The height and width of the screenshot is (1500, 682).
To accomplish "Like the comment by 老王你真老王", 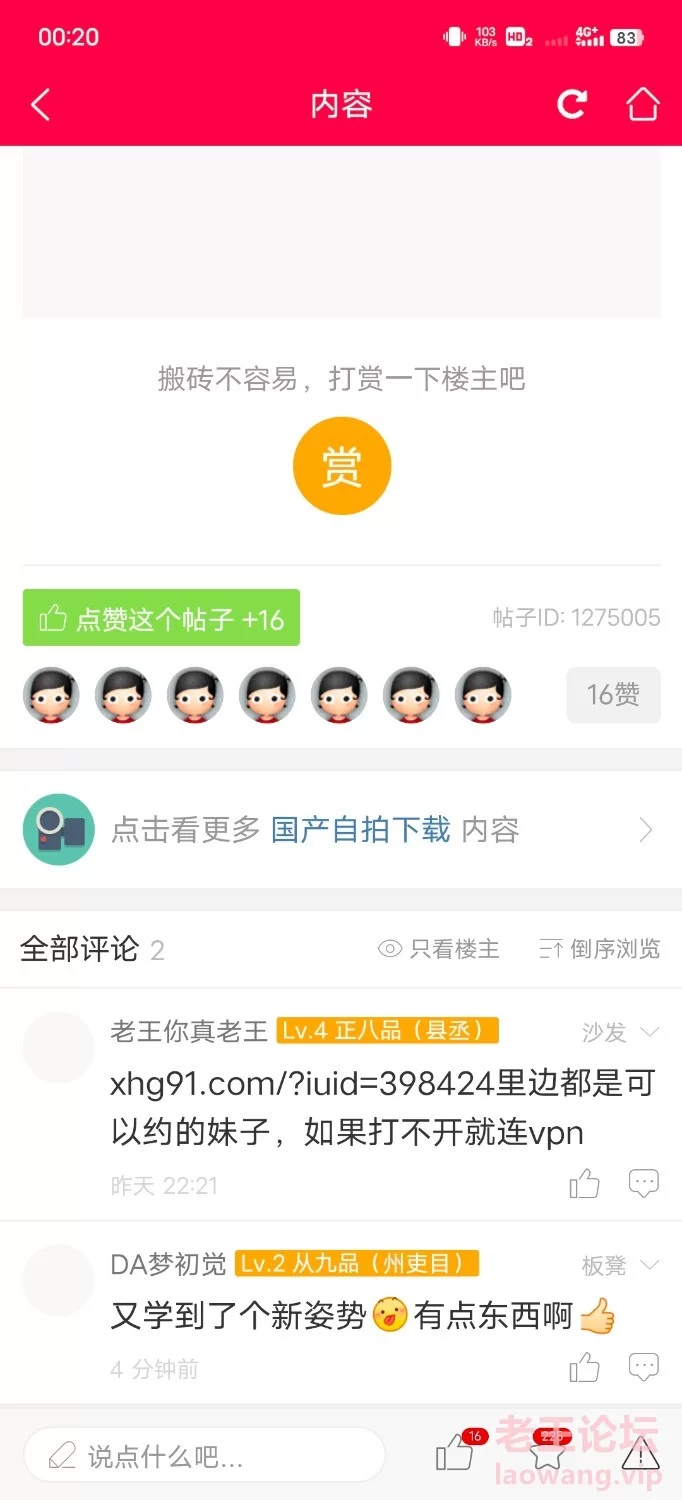I will tap(584, 1185).
